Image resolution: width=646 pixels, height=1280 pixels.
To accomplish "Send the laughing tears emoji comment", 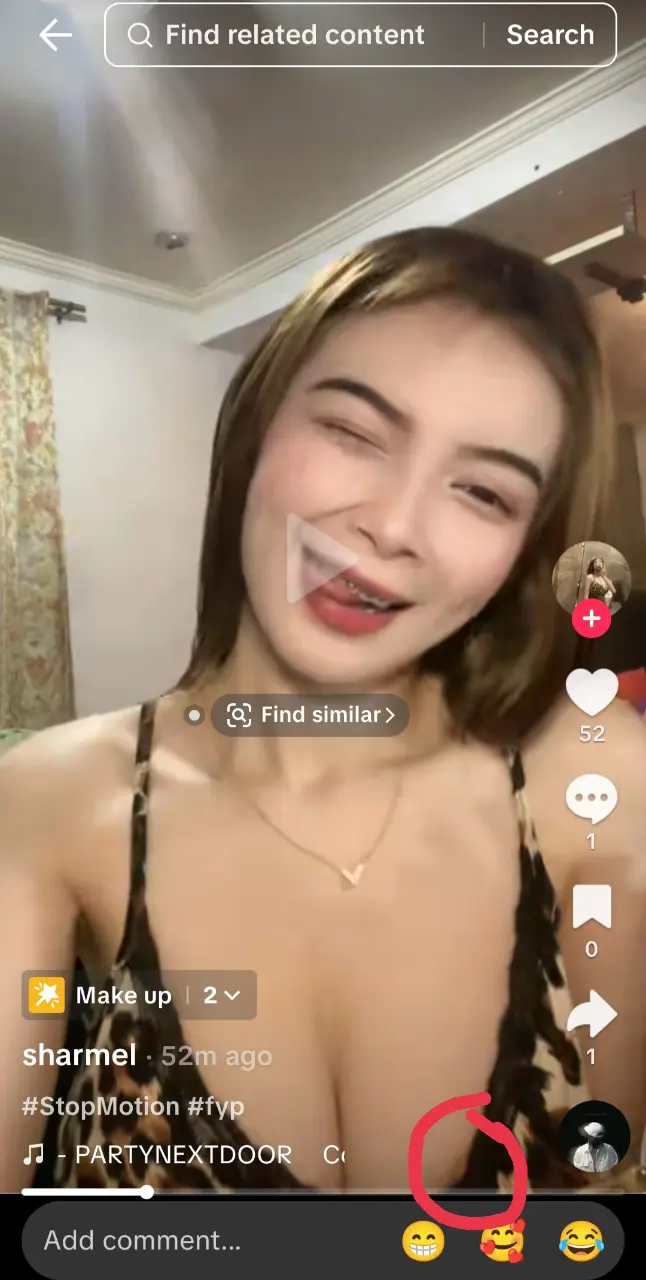I will [x=580, y=1242].
